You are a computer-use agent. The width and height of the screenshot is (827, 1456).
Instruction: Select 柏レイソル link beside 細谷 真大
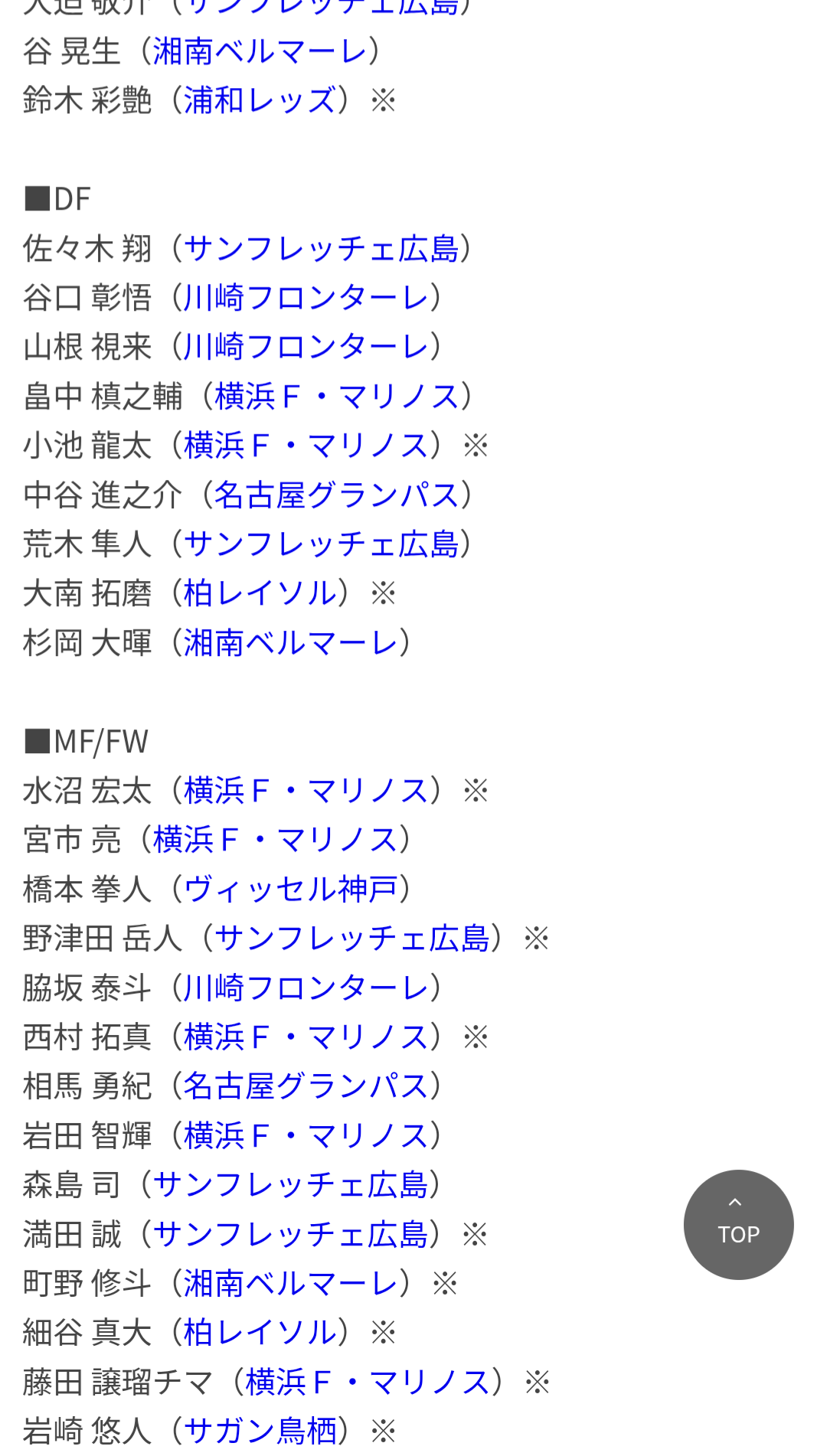[x=260, y=1333]
